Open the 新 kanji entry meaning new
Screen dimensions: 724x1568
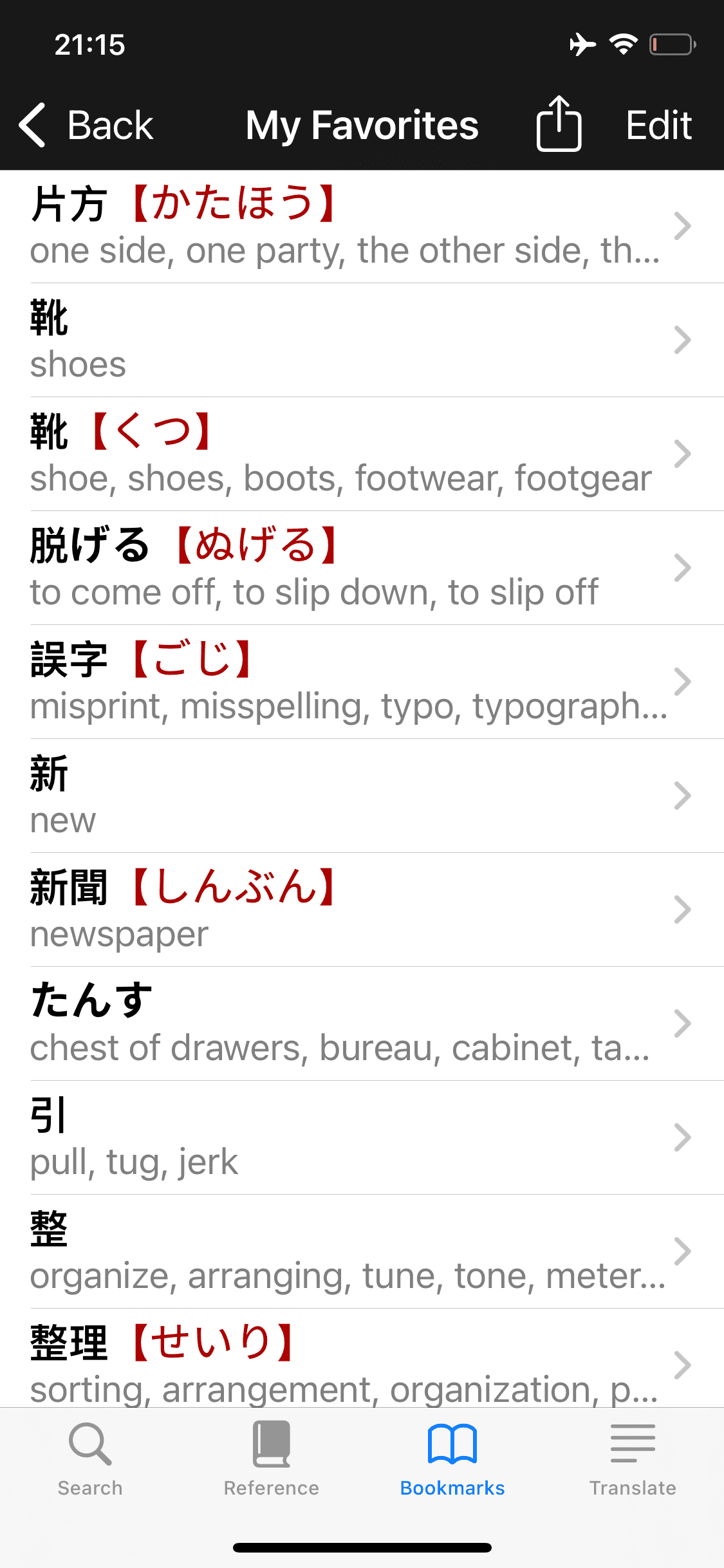[x=362, y=796]
